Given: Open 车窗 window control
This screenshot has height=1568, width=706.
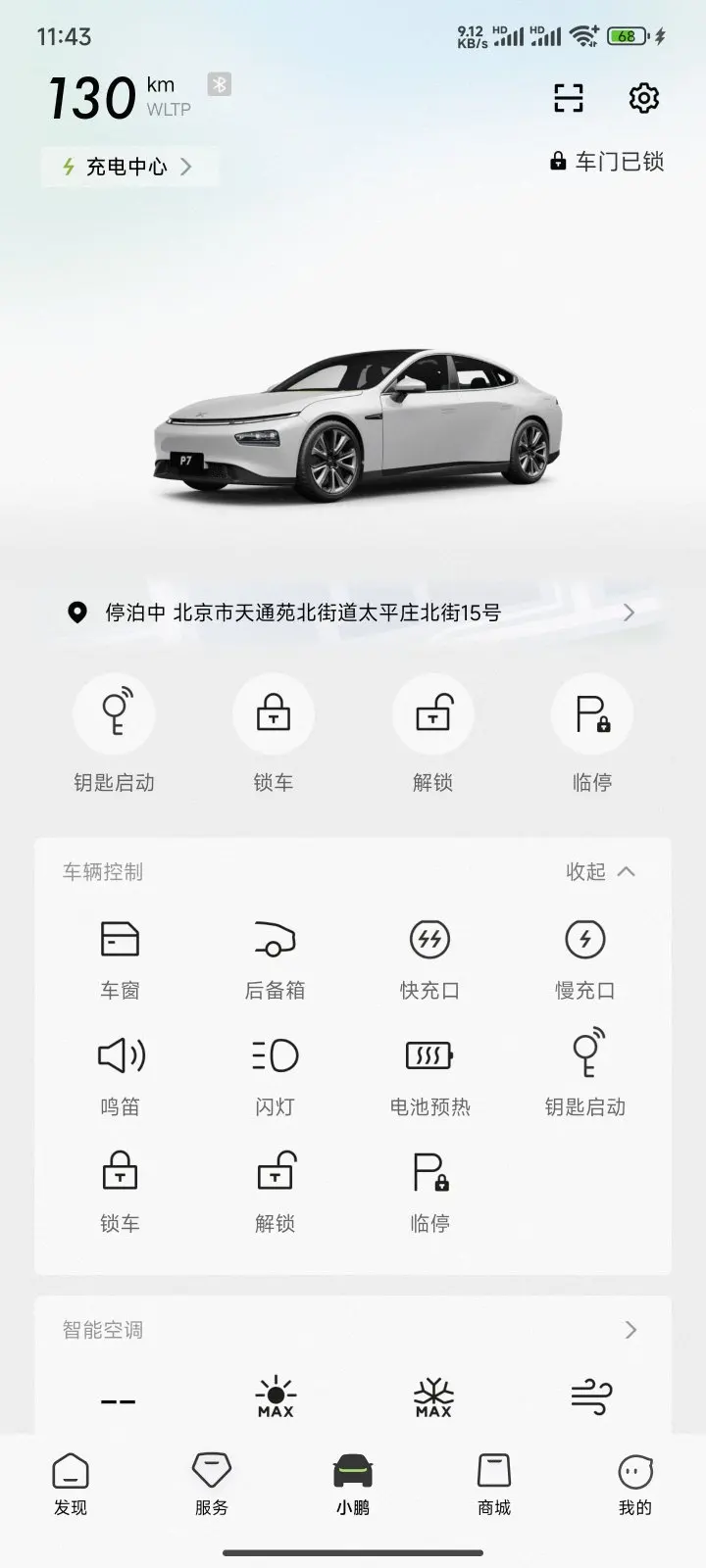Looking at the screenshot, I should click(121, 957).
